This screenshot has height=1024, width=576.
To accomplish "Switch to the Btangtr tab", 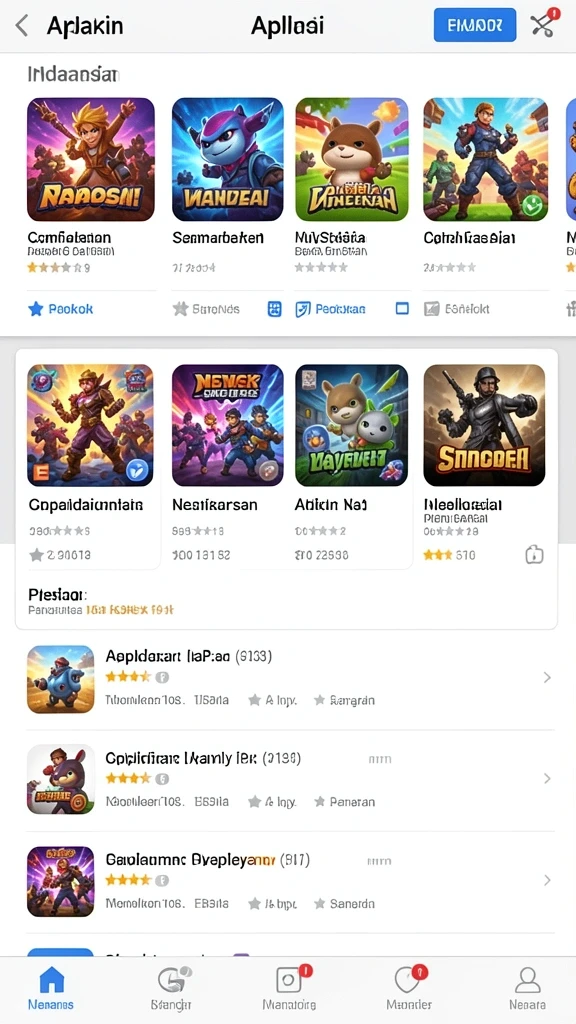I will 171,988.
